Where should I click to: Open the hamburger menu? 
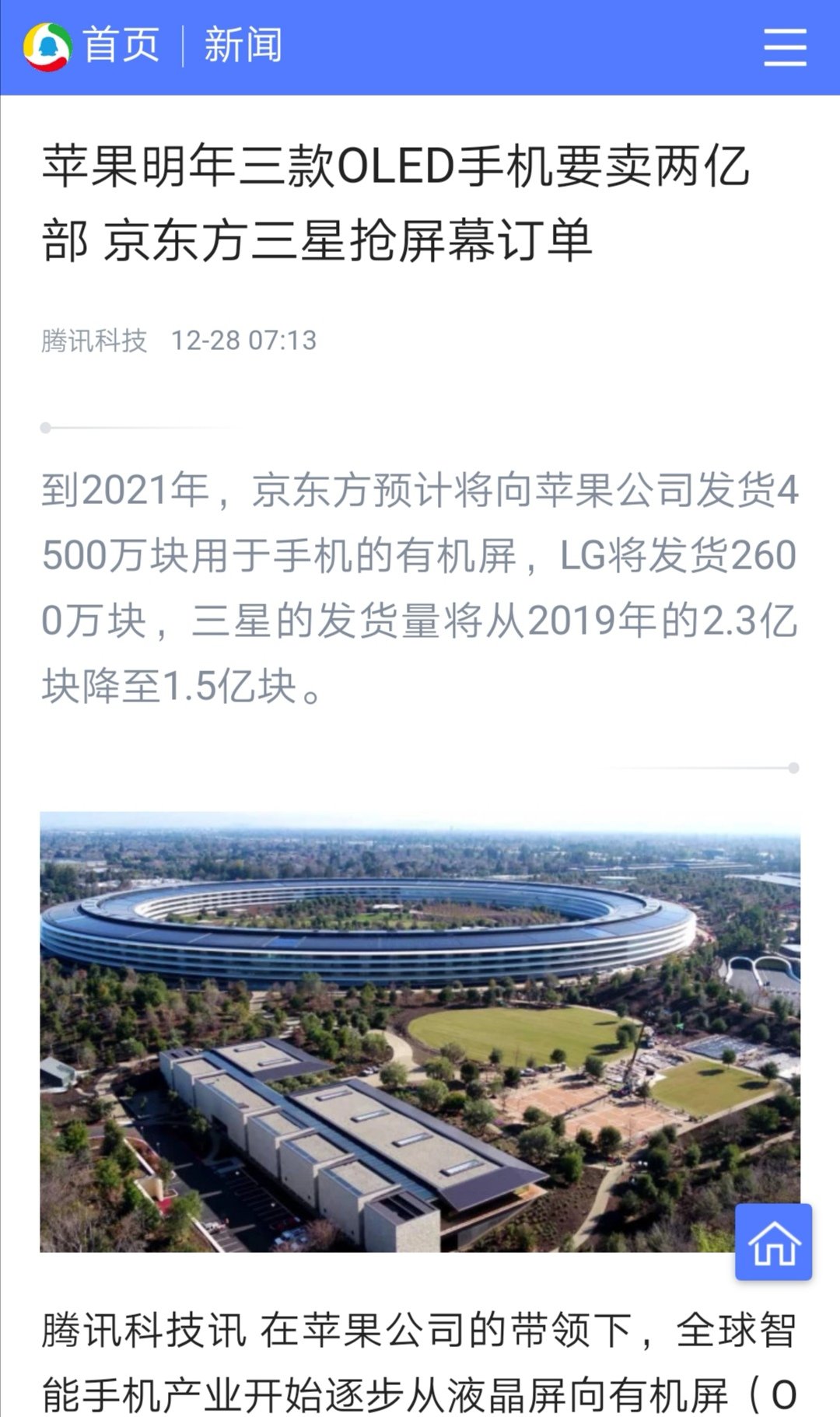[785, 47]
